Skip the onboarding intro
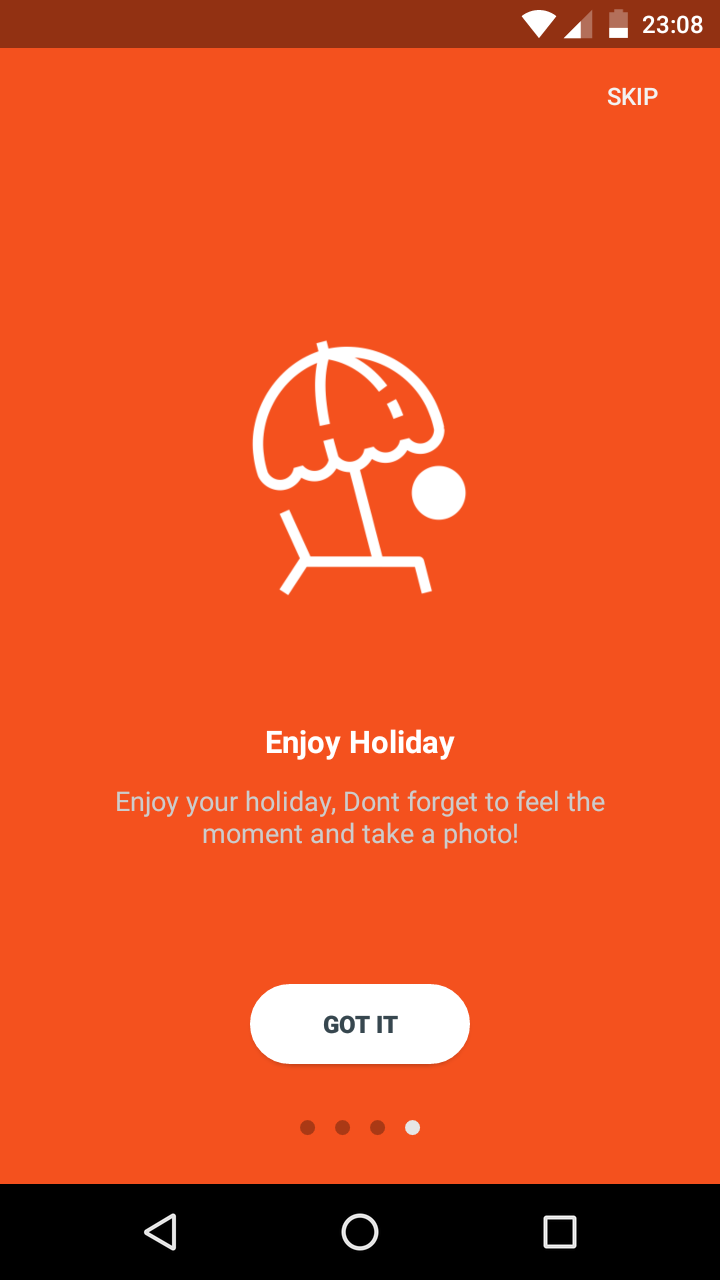 tap(632, 97)
